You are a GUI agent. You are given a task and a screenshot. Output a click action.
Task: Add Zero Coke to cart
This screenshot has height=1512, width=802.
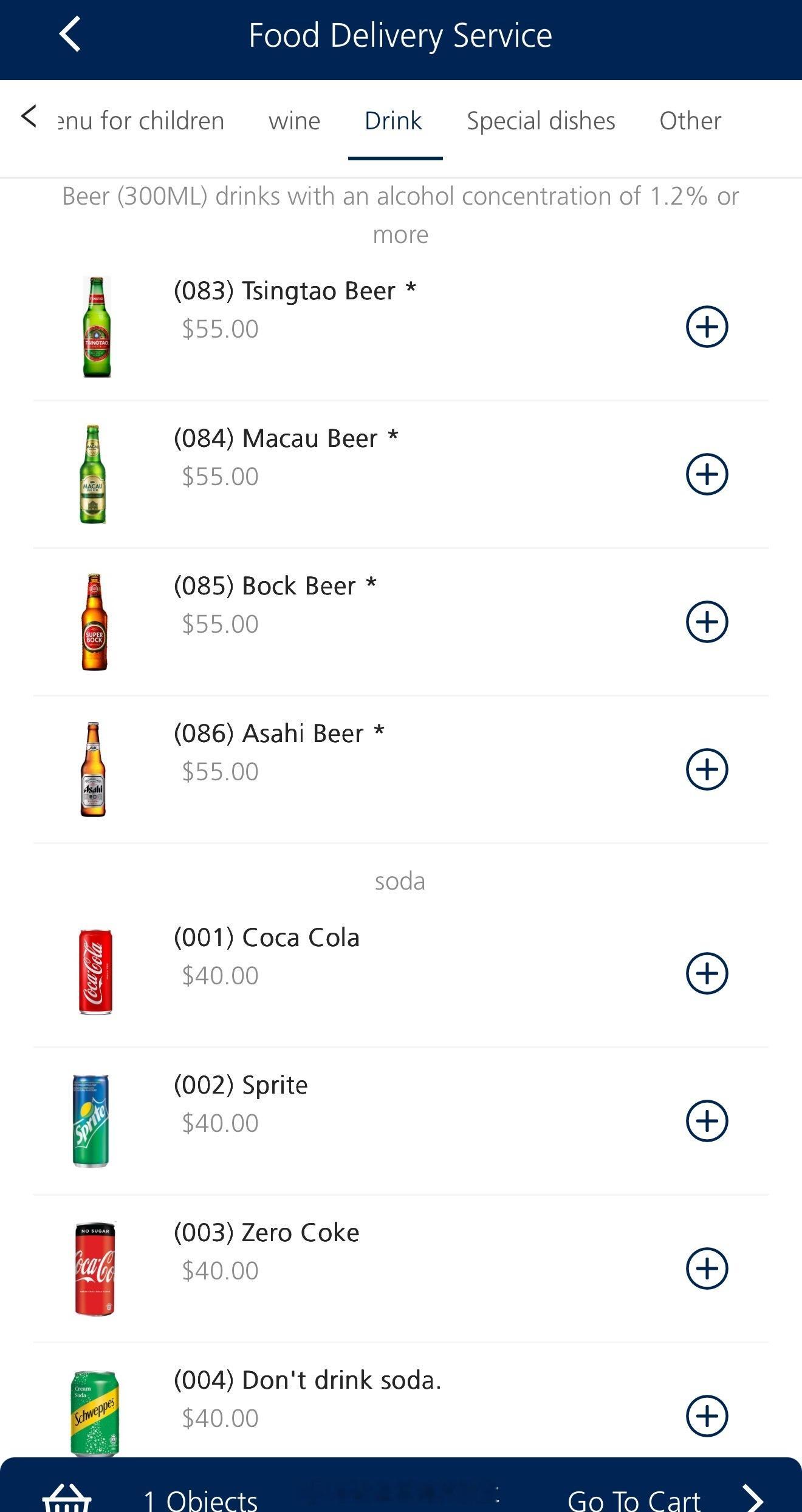tap(707, 1269)
